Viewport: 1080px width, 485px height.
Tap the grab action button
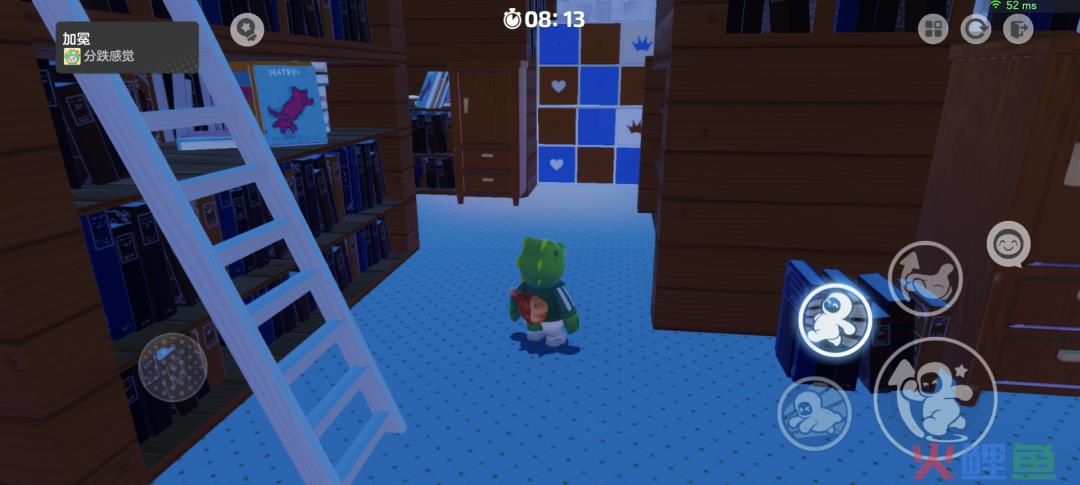[x=925, y=279]
